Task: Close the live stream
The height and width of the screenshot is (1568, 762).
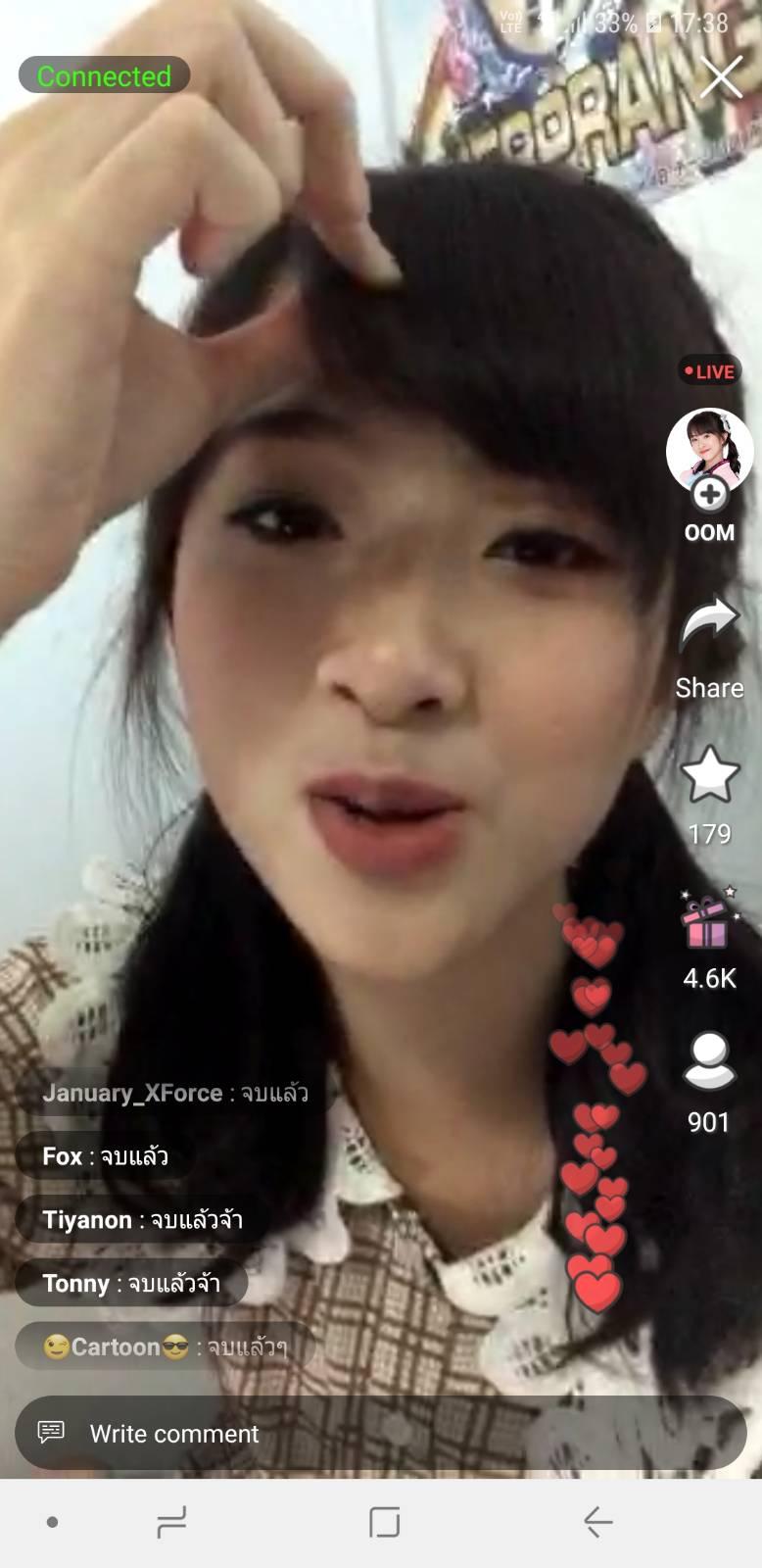Action: point(721,76)
